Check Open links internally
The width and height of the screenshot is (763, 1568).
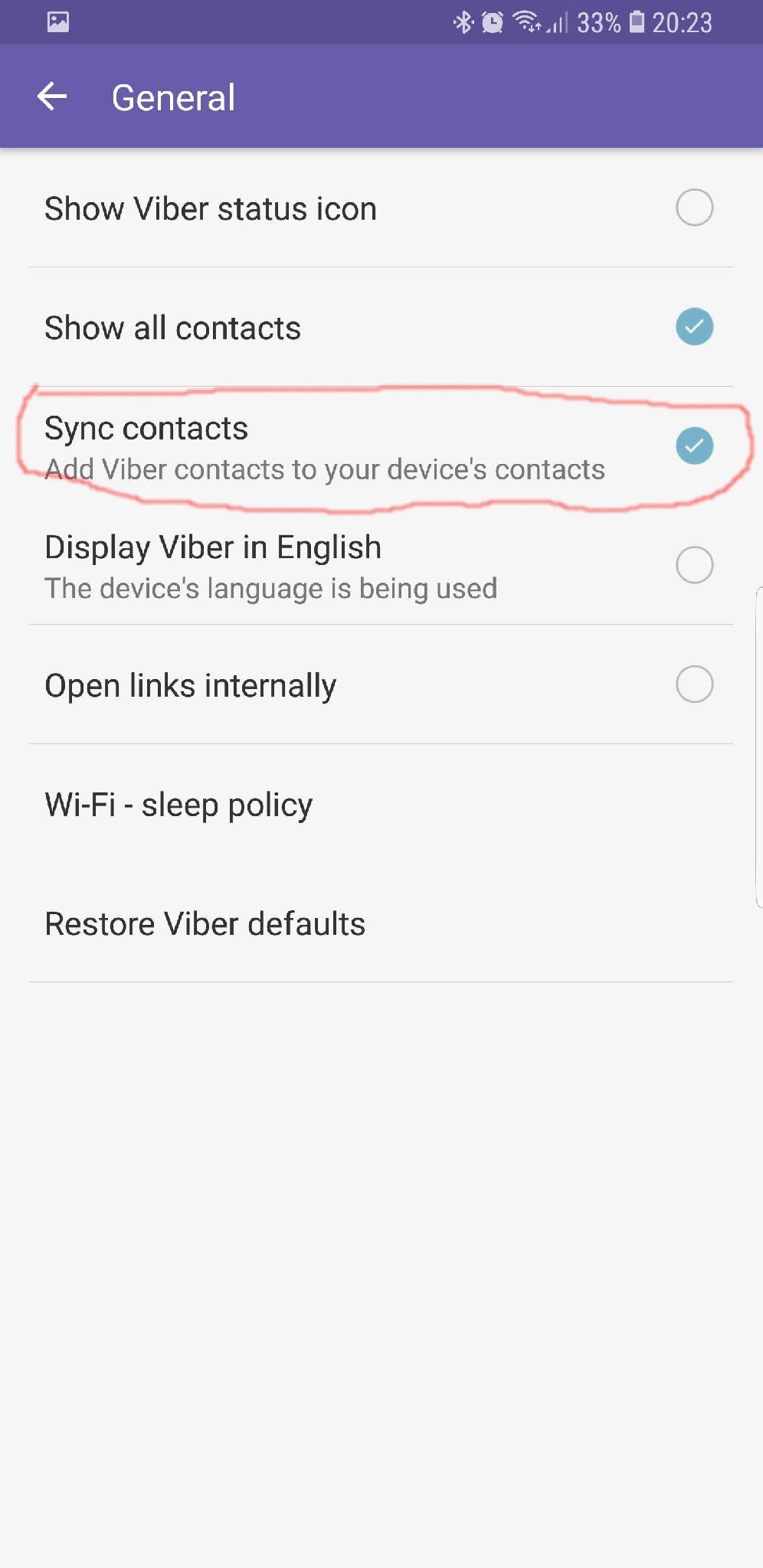(x=694, y=684)
